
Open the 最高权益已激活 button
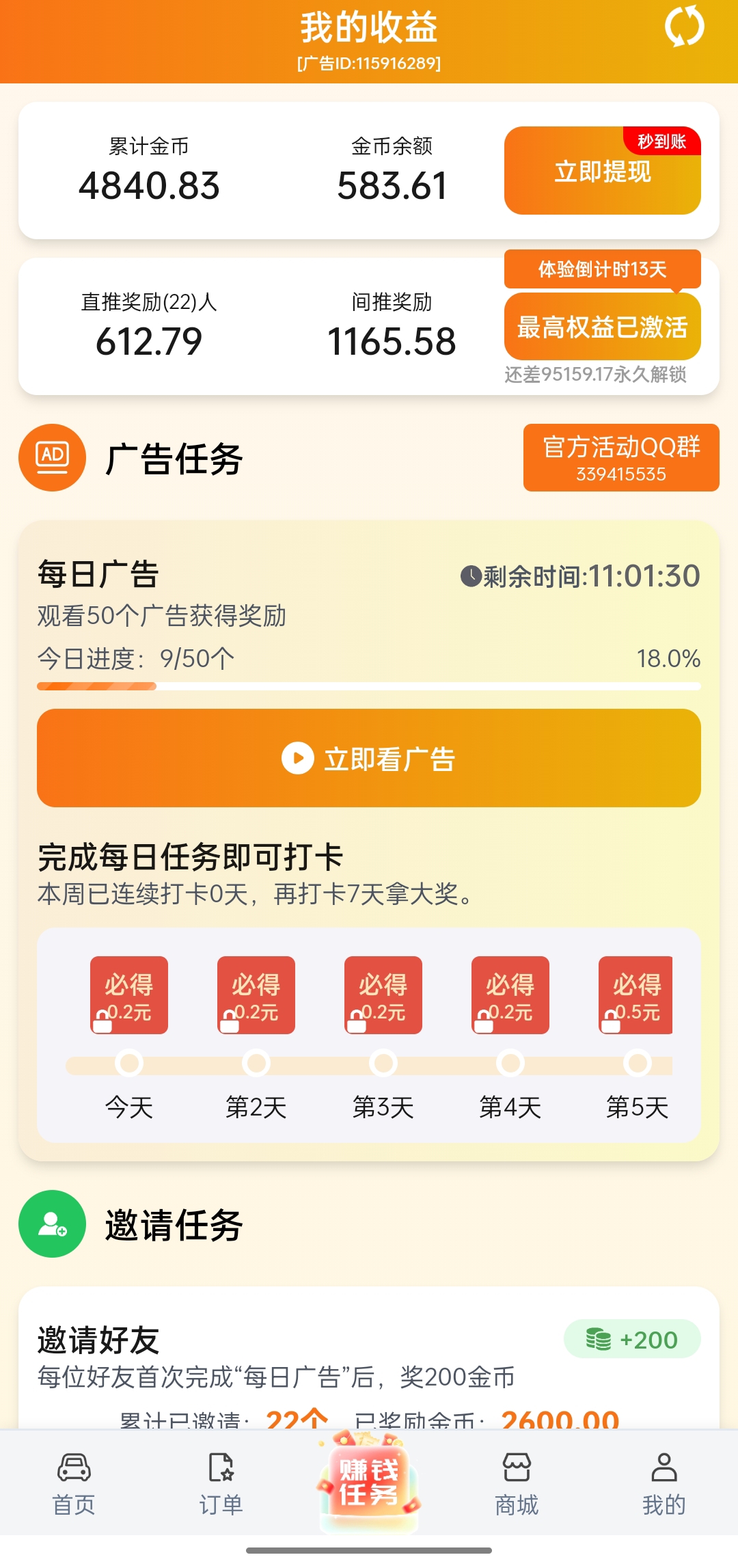pos(602,327)
